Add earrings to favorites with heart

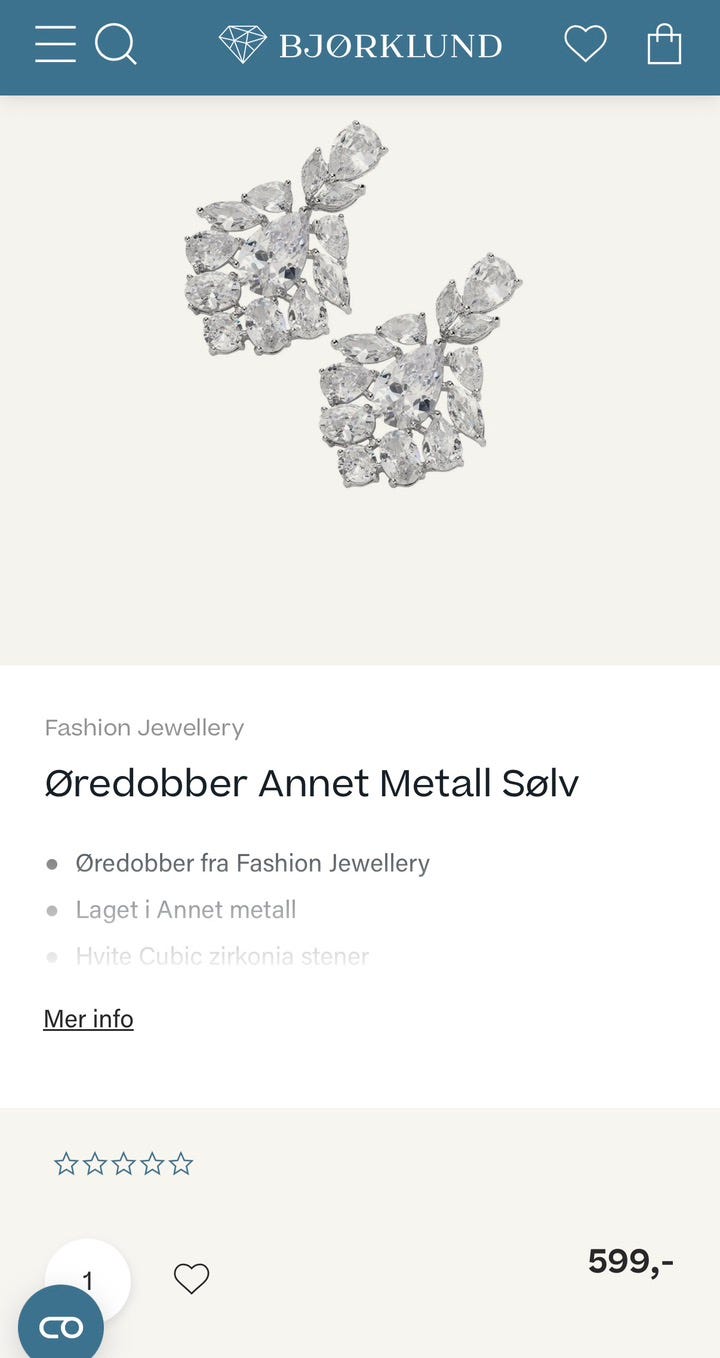click(191, 1279)
